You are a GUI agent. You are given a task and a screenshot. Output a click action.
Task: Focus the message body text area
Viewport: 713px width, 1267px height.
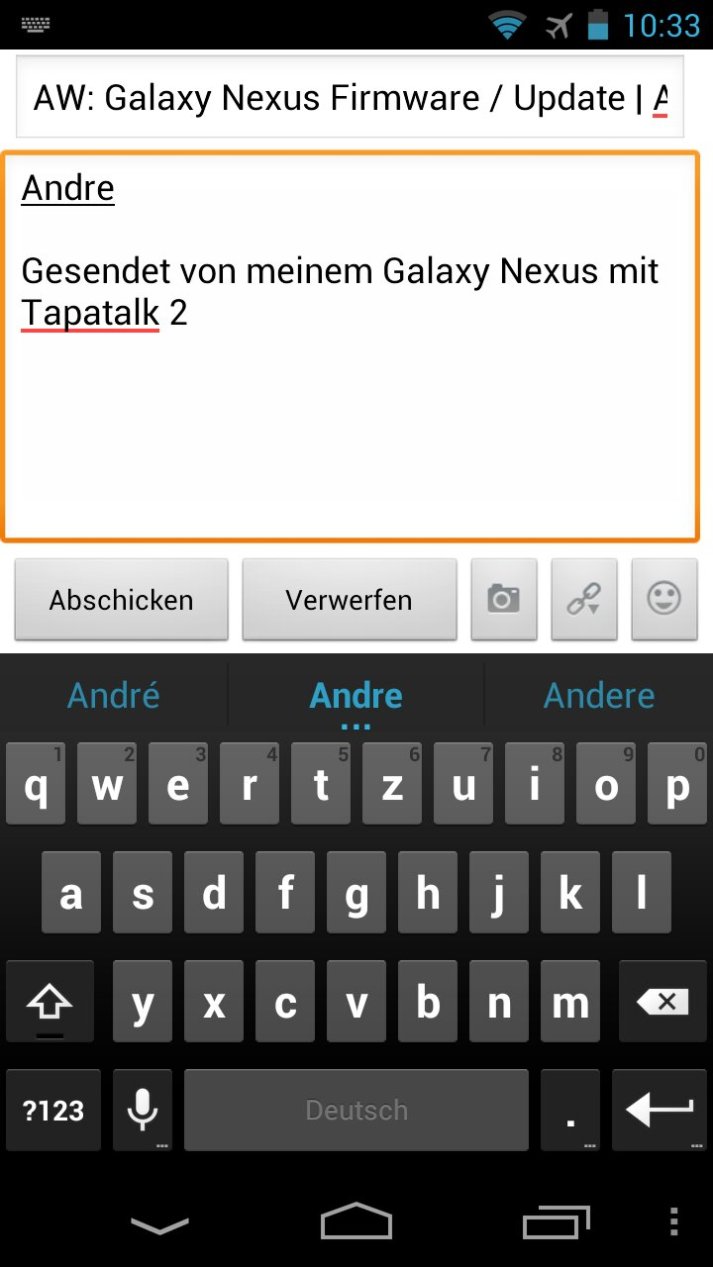tap(350, 346)
